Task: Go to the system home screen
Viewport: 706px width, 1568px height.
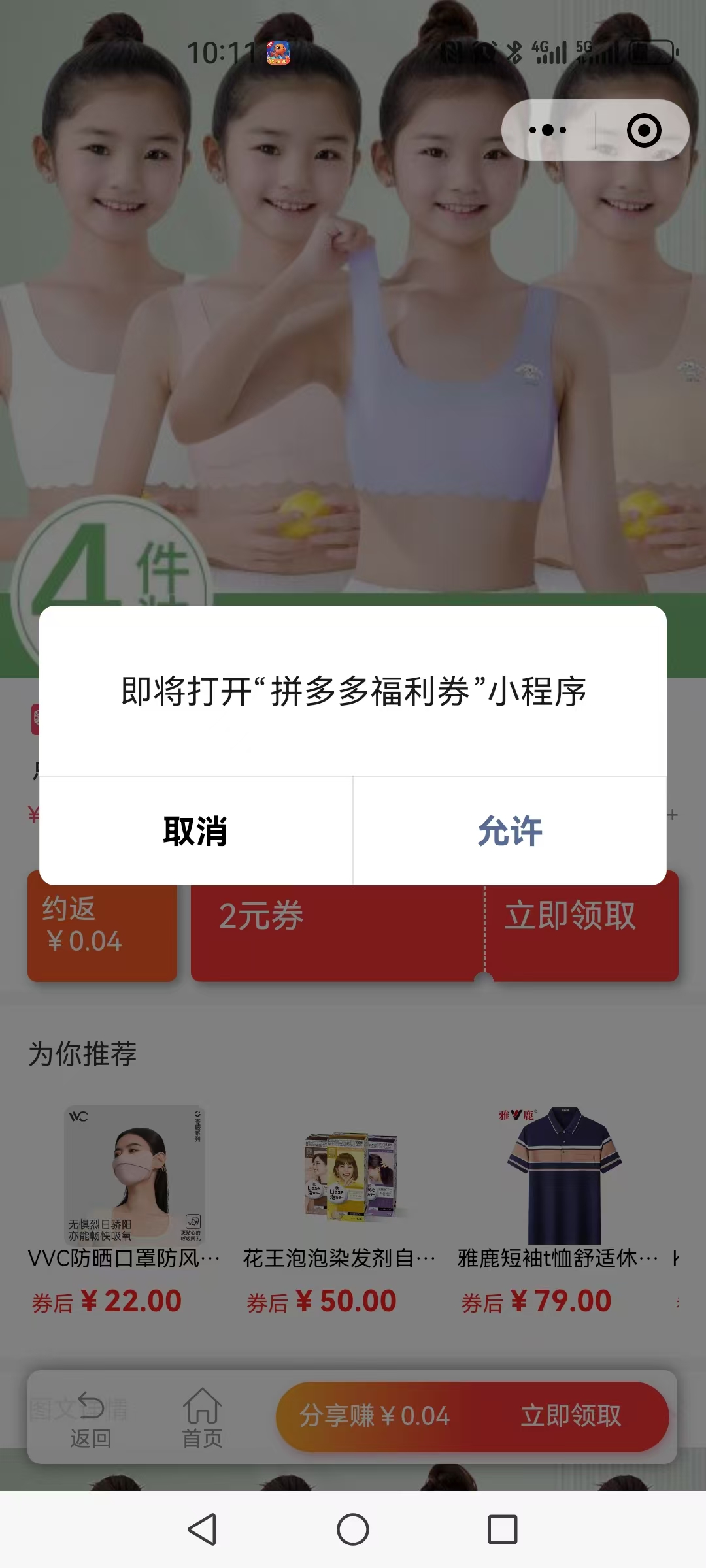Action: pyautogui.click(x=353, y=1529)
